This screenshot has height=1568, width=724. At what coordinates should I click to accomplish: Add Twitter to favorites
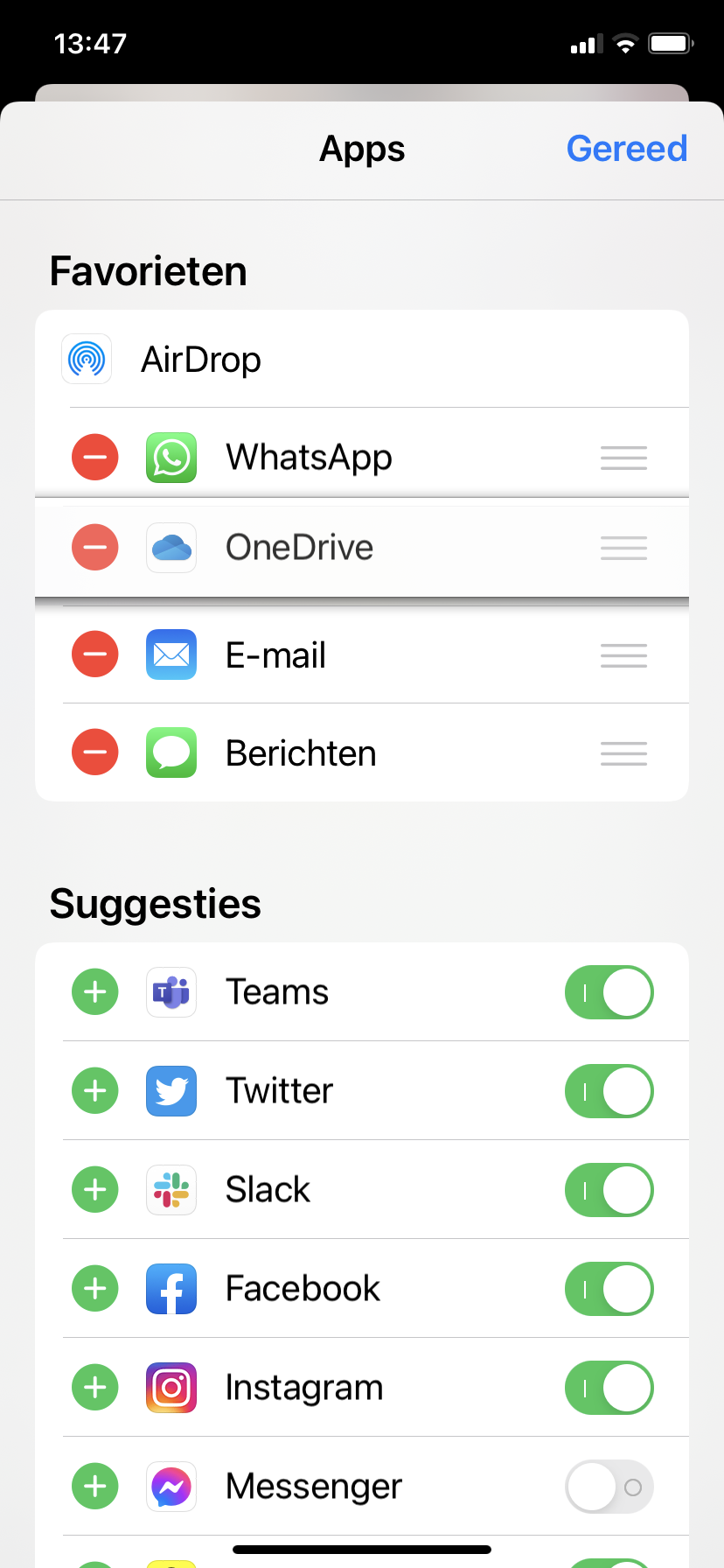click(x=94, y=1091)
